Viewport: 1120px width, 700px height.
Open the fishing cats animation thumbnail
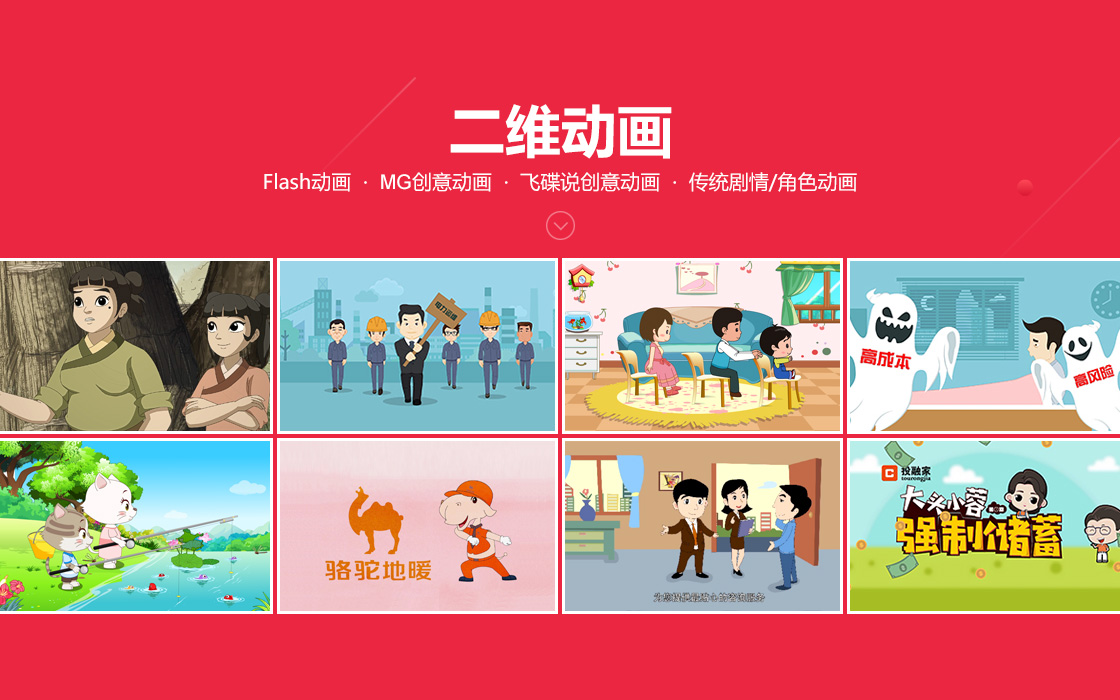[135, 527]
